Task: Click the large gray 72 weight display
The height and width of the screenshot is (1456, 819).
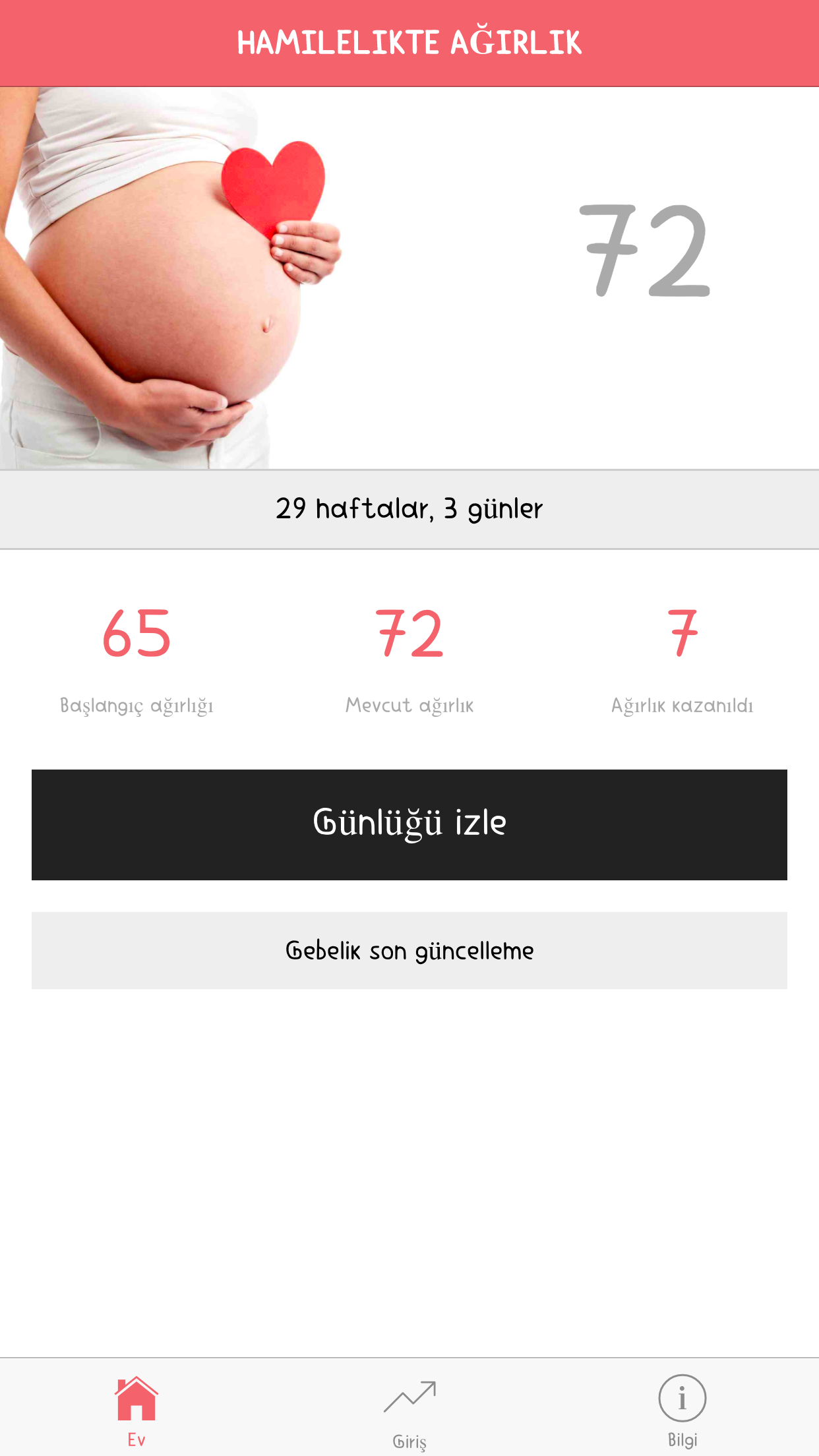Action: click(646, 251)
